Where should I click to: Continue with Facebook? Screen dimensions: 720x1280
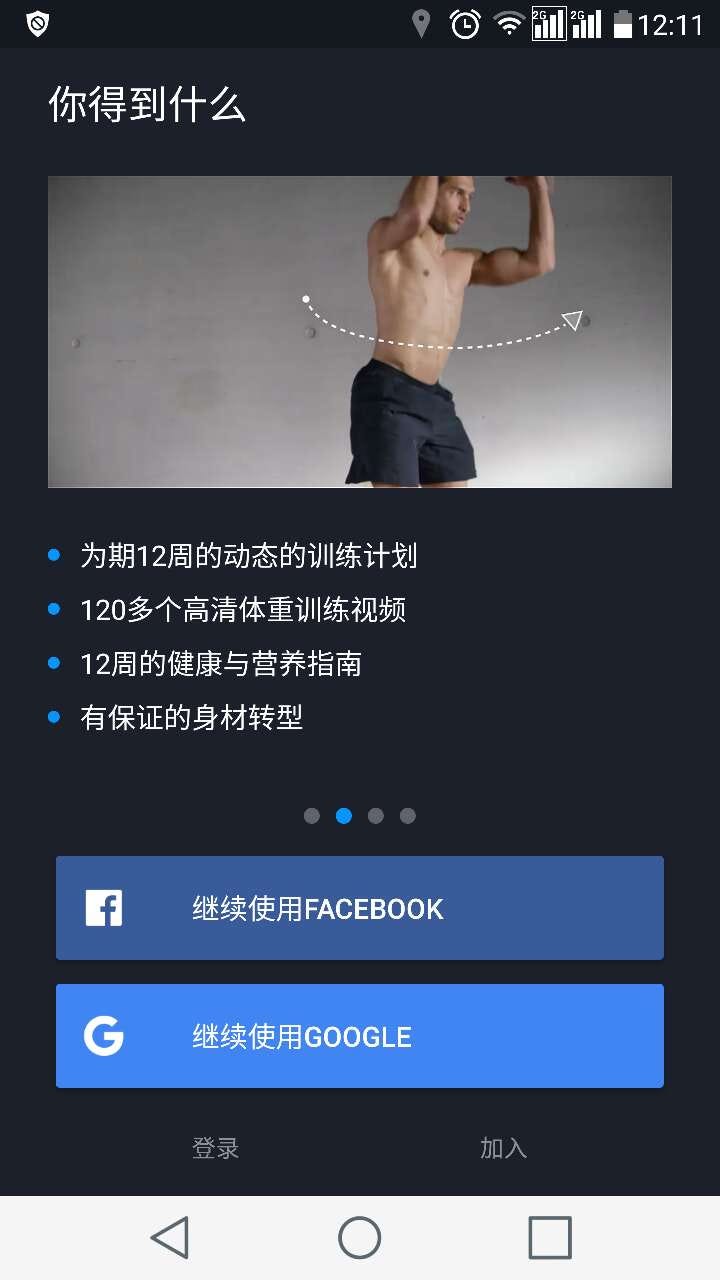click(x=360, y=908)
